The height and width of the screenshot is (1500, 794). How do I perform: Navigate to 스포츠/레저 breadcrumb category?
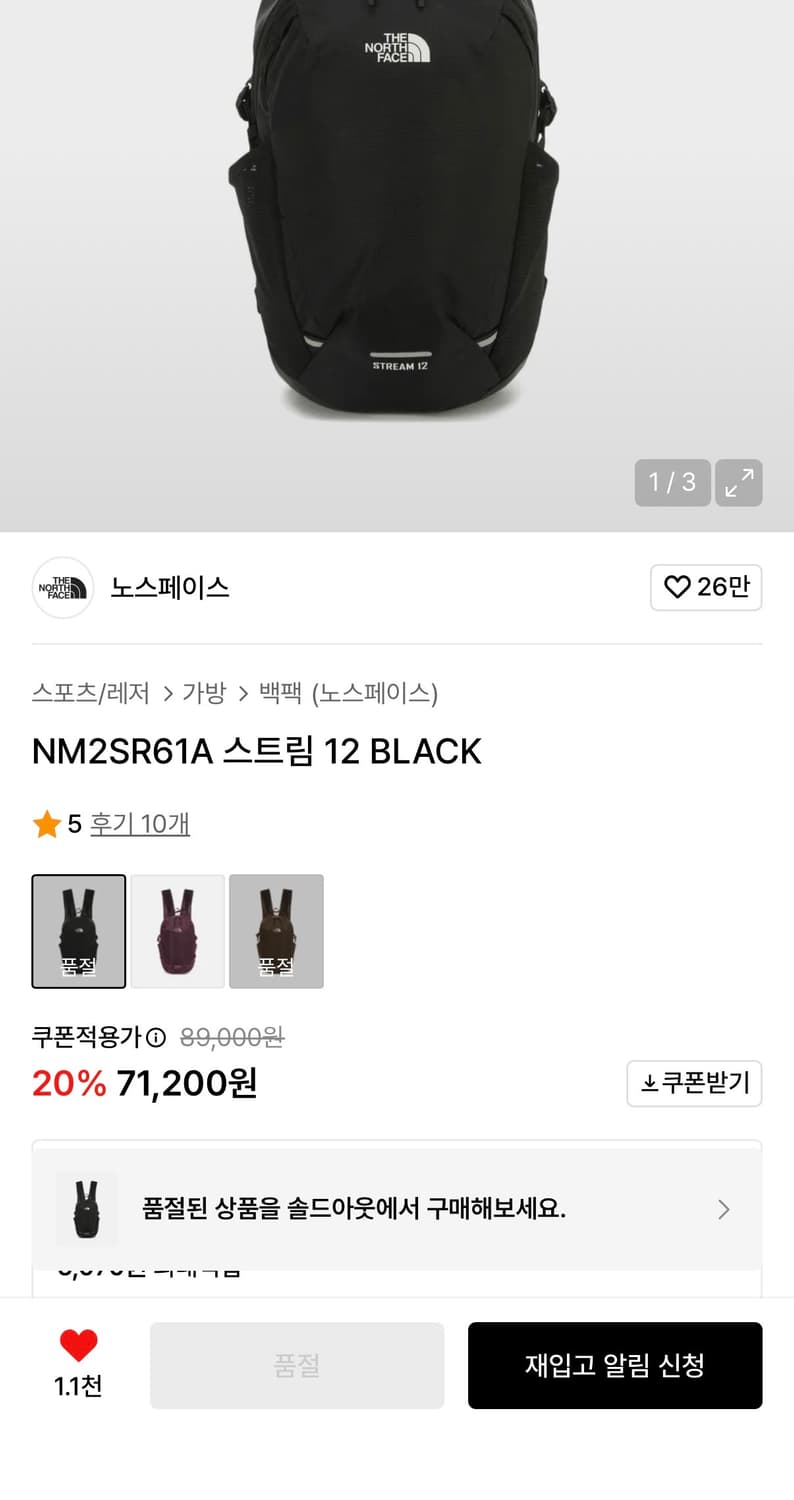pos(91,693)
